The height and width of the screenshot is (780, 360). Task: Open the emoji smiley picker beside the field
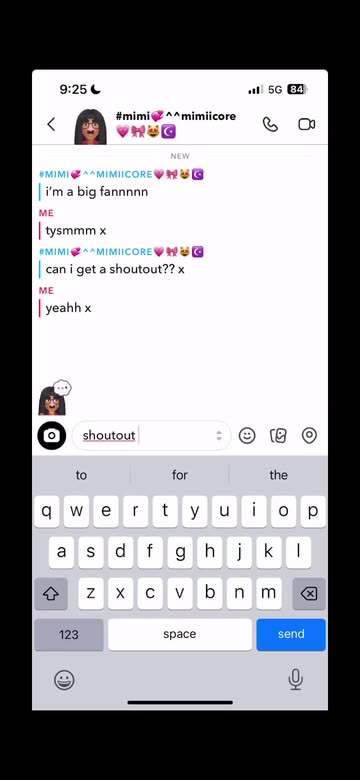[x=247, y=436]
